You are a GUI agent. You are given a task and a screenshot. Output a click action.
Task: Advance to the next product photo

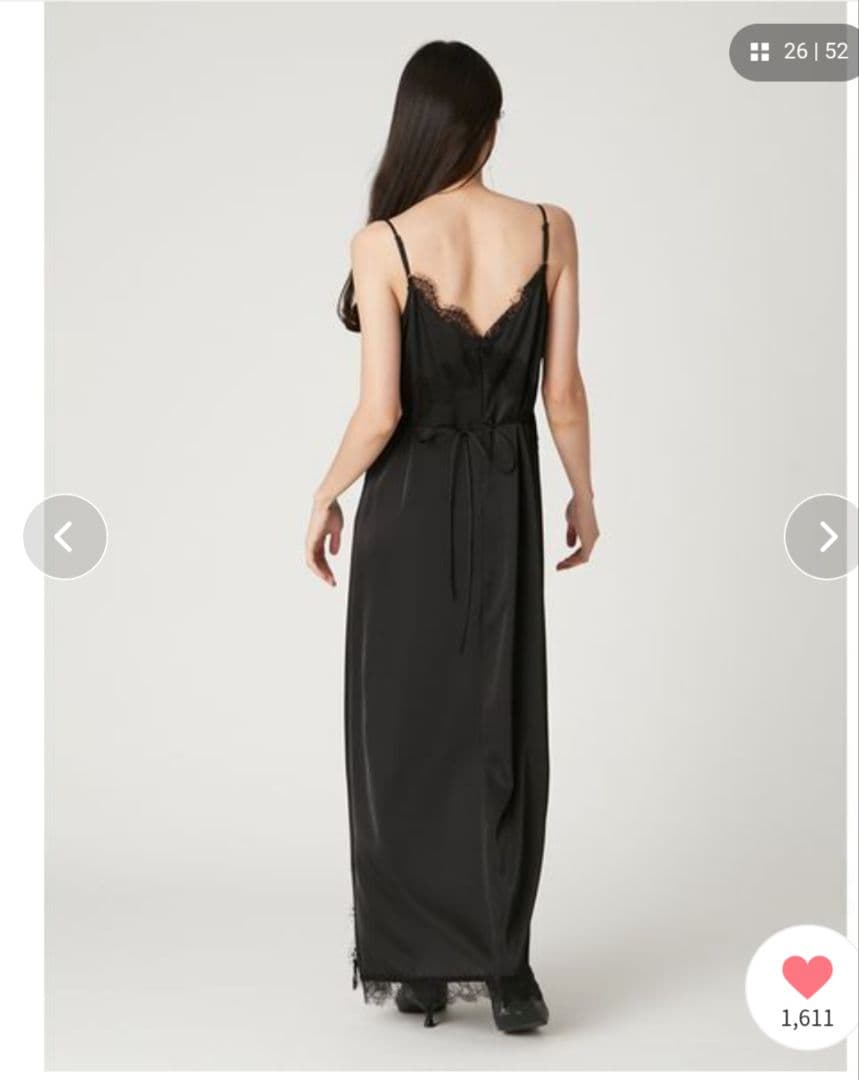[x=825, y=537]
